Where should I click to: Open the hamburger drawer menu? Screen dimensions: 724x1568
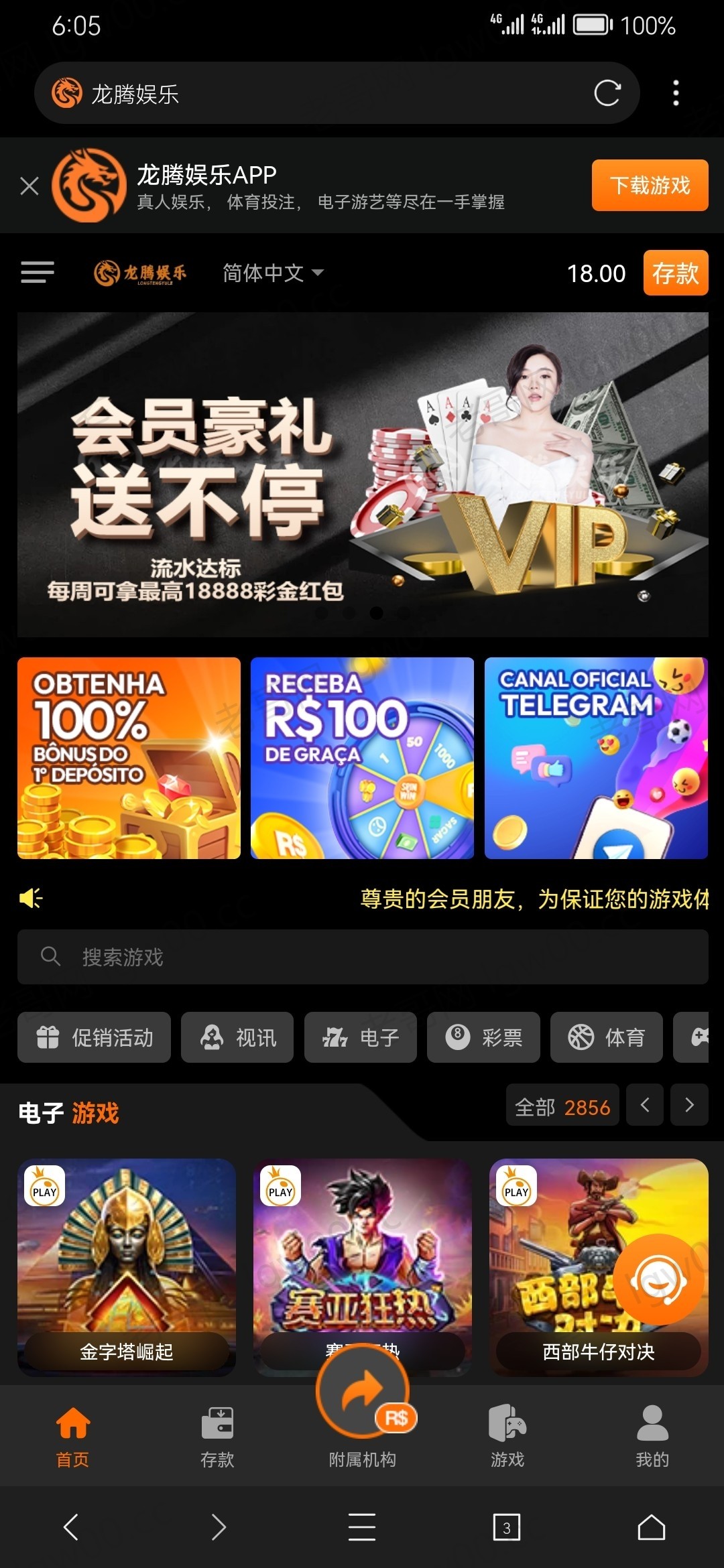38,273
